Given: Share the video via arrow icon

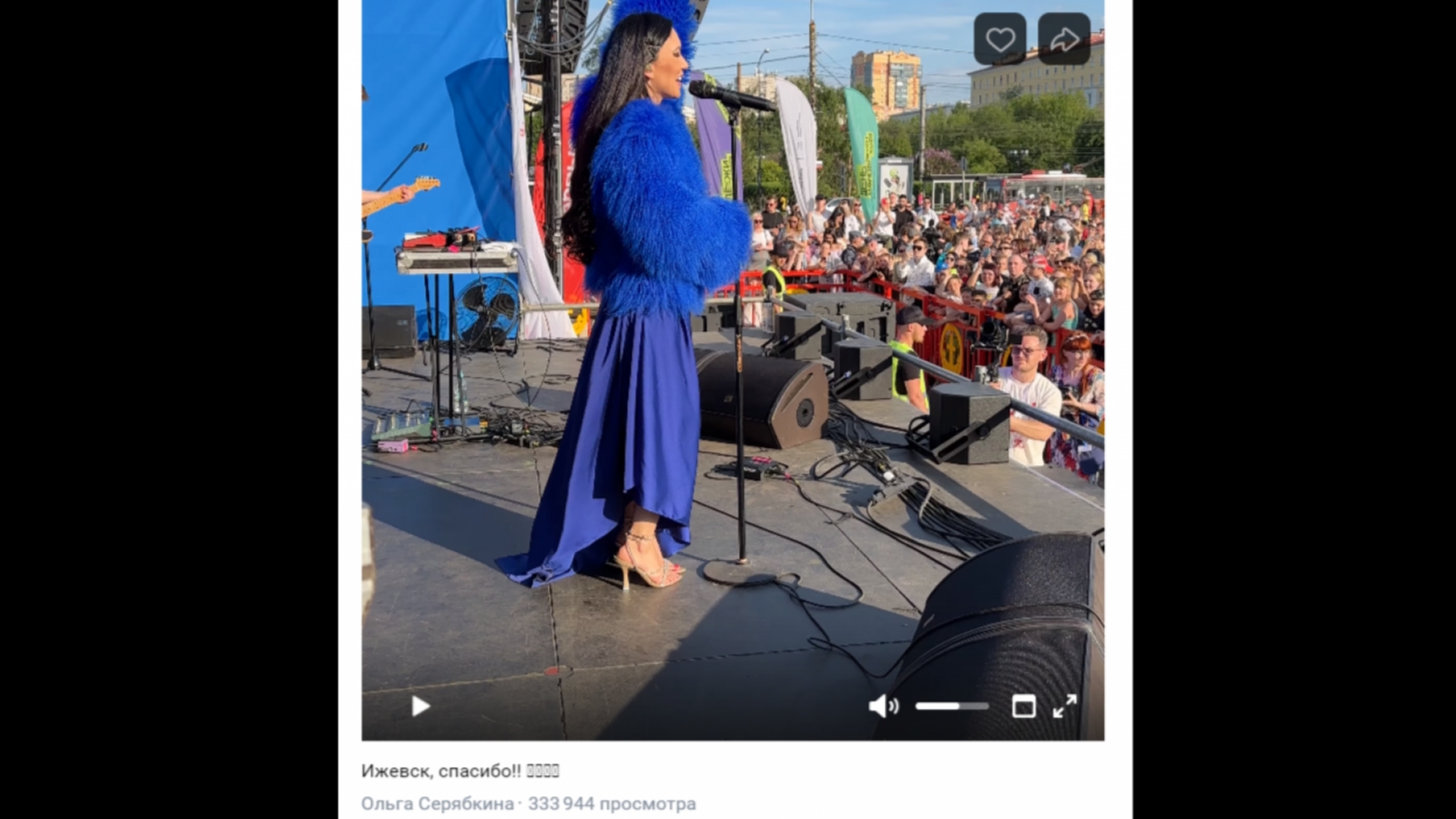Looking at the screenshot, I should pyautogui.click(x=1064, y=39).
